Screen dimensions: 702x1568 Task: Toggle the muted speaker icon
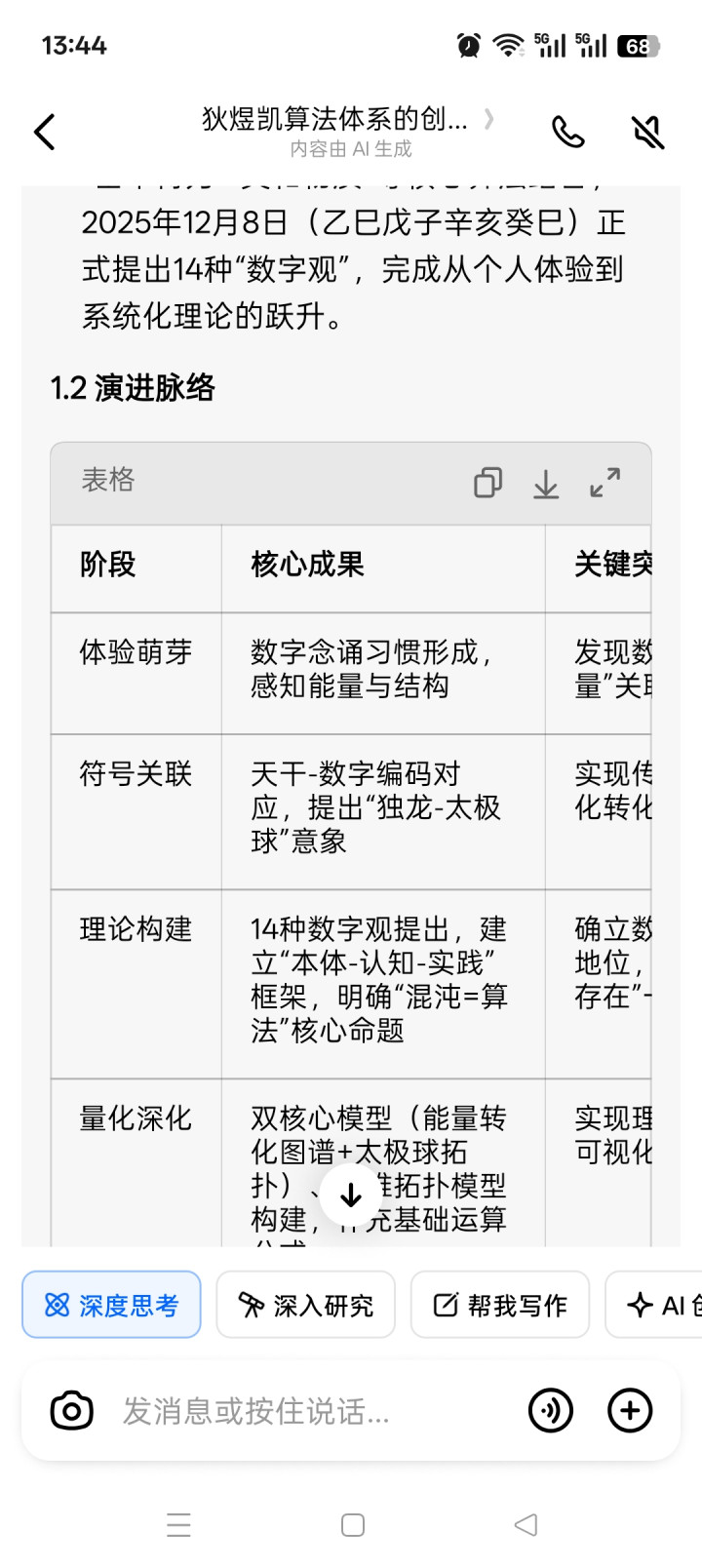pyautogui.click(x=647, y=132)
